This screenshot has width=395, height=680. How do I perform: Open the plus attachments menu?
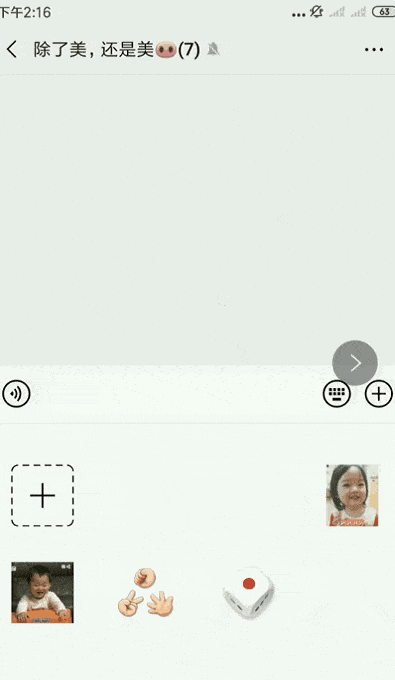(x=379, y=394)
